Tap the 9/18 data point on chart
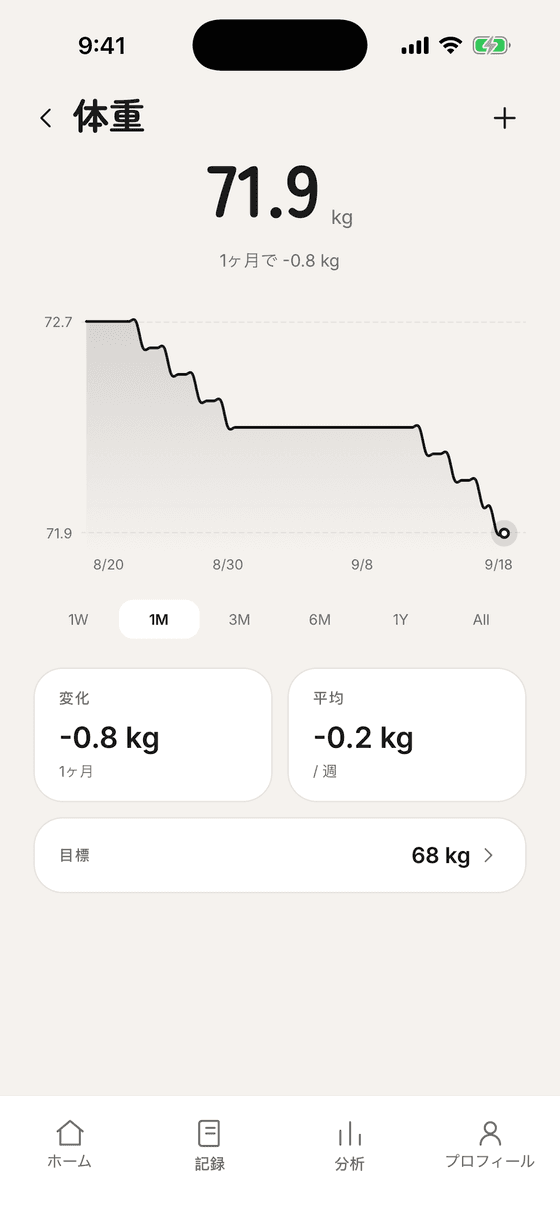The height and width of the screenshot is (1218, 560). (504, 533)
